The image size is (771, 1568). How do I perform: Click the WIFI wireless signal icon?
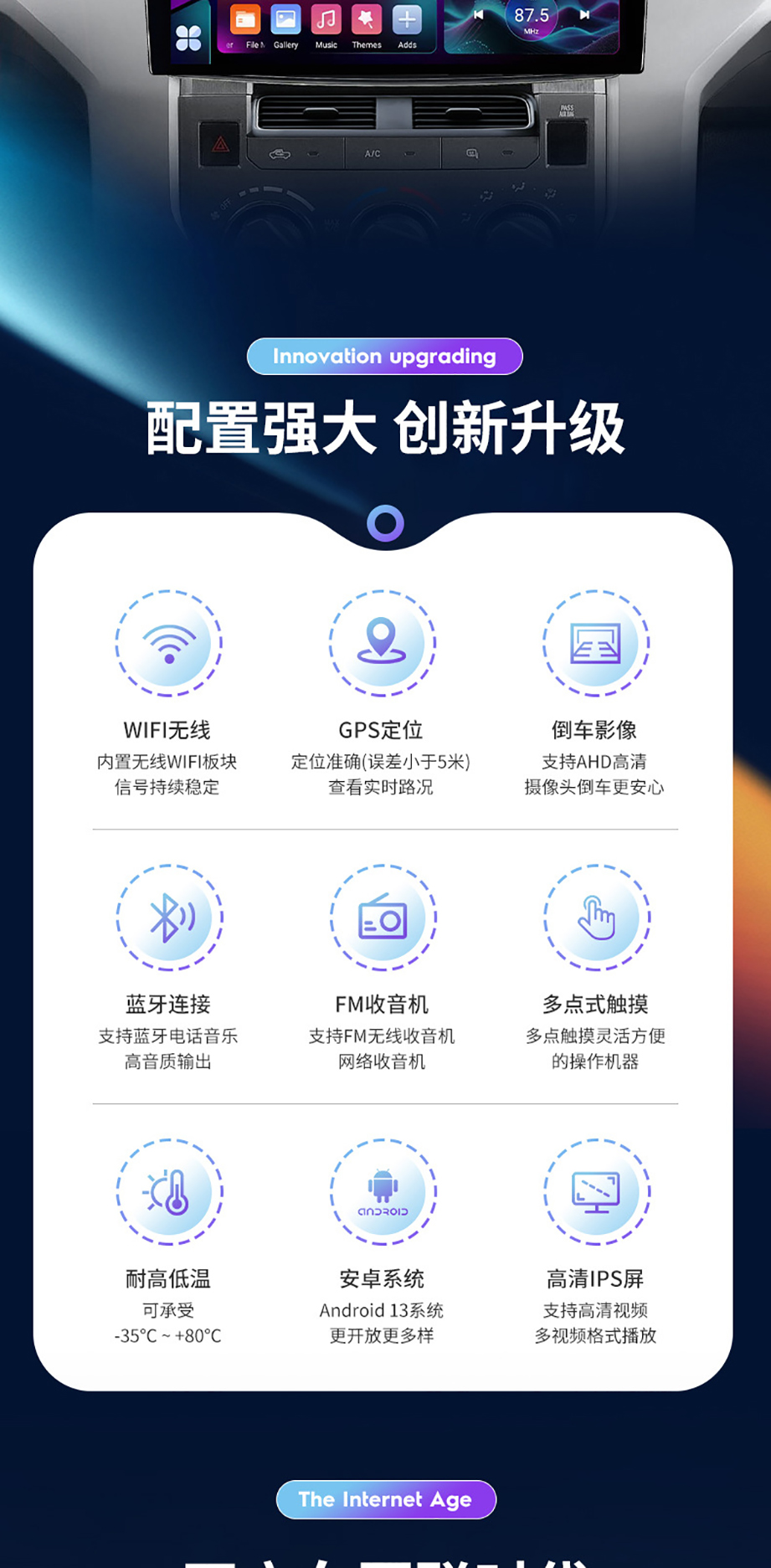click(169, 643)
